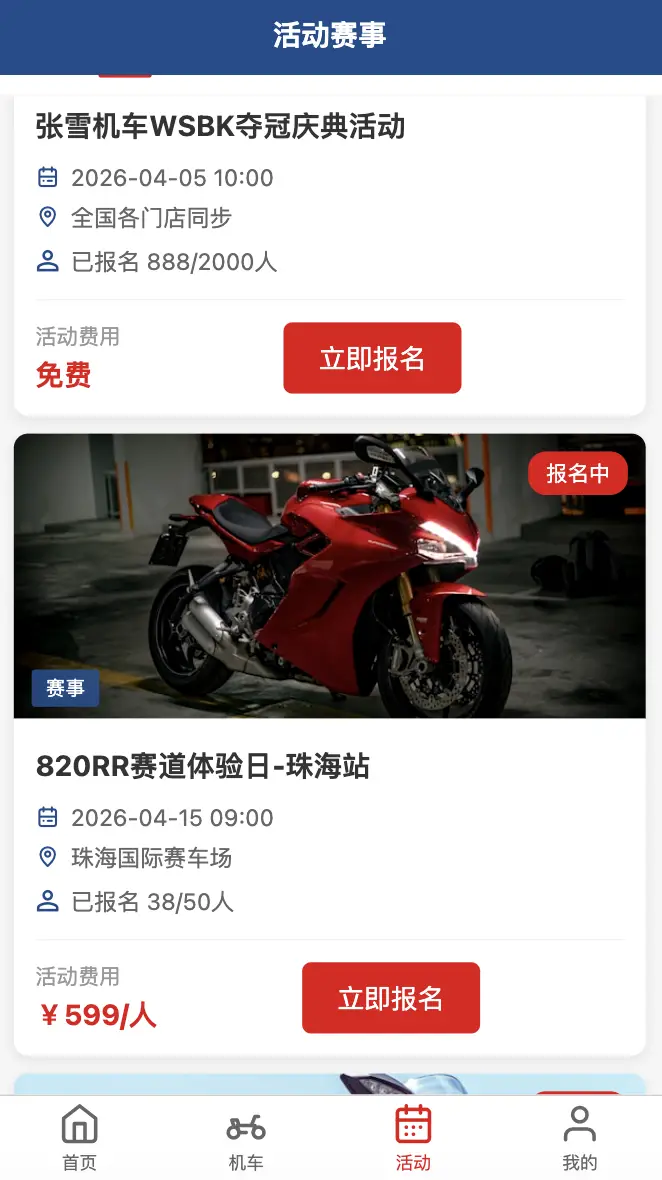This screenshot has height=1180, width=662.
Task: Switch to the 首页 tab
Action: (x=80, y=1138)
